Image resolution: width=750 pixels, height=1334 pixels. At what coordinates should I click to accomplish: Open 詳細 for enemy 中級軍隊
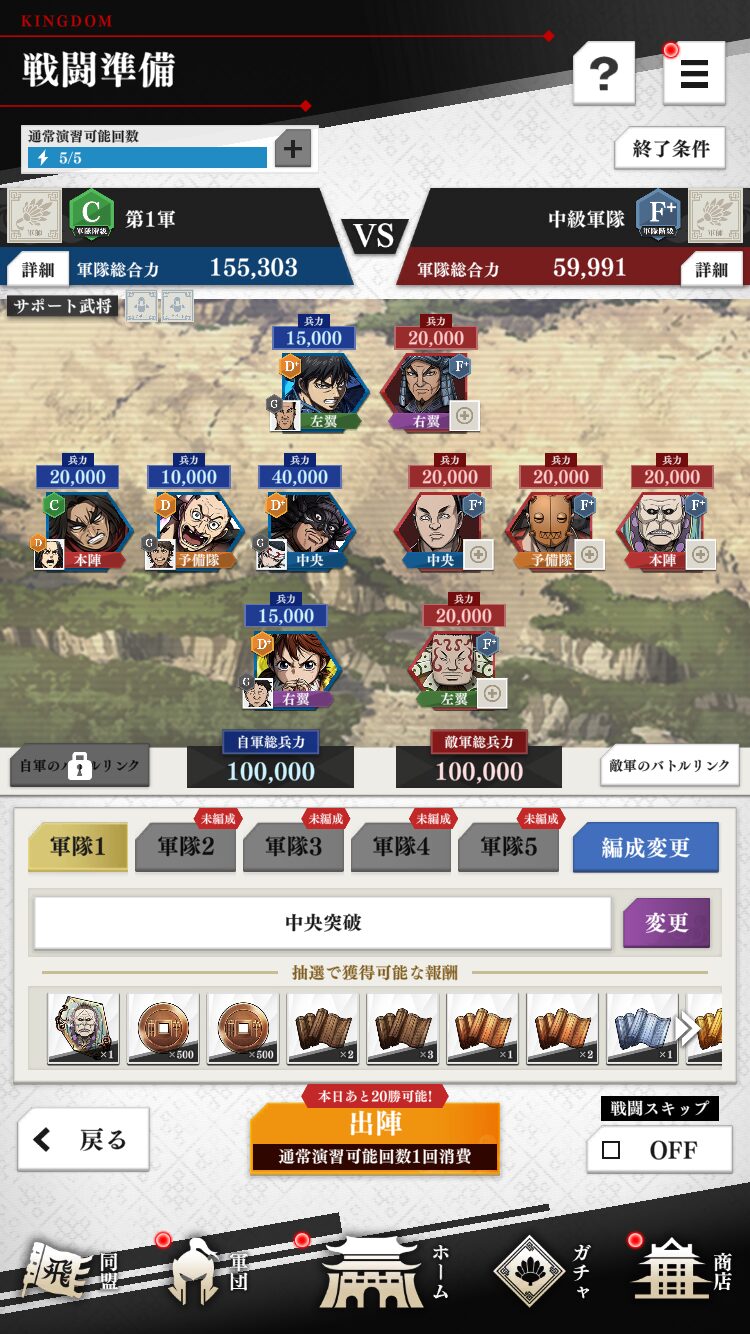tap(711, 269)
